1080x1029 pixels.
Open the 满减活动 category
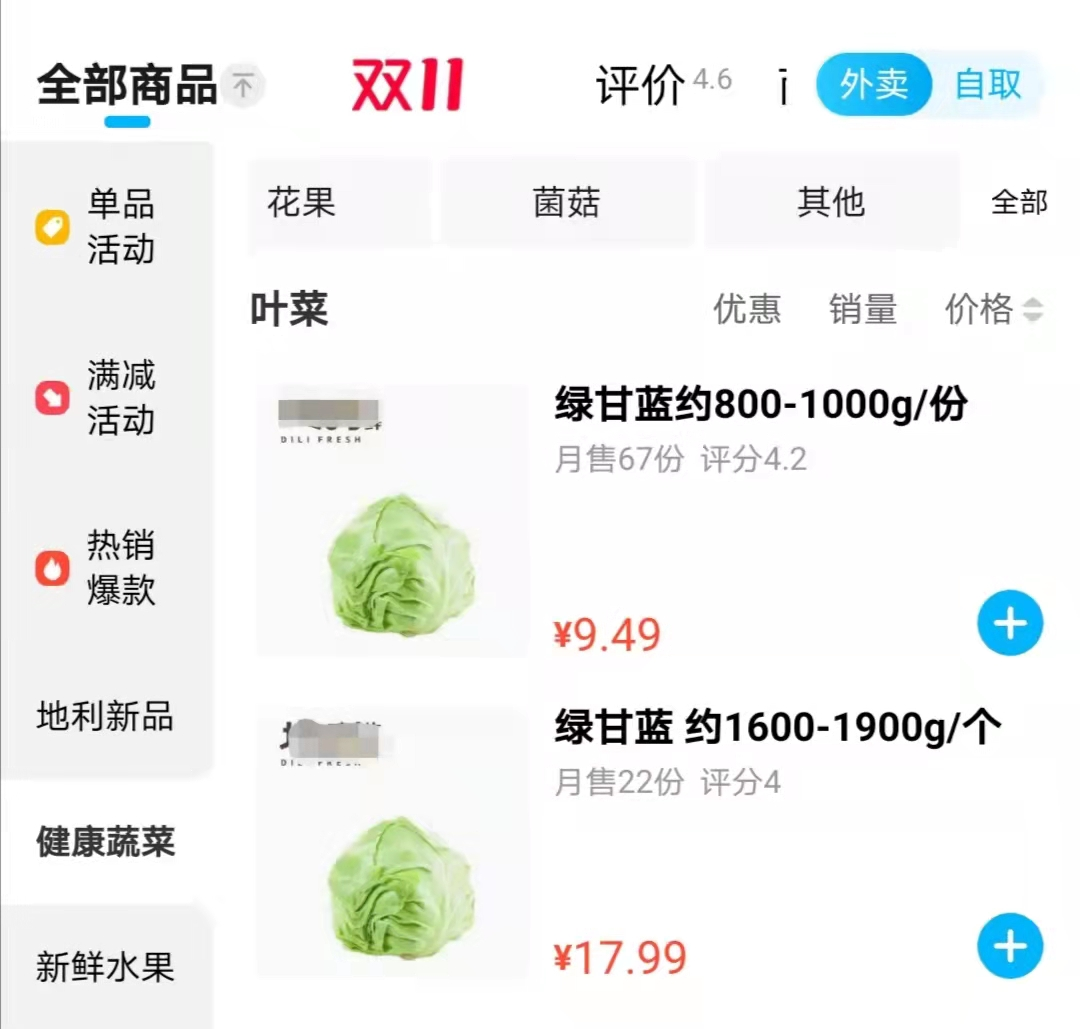(106, 398)
